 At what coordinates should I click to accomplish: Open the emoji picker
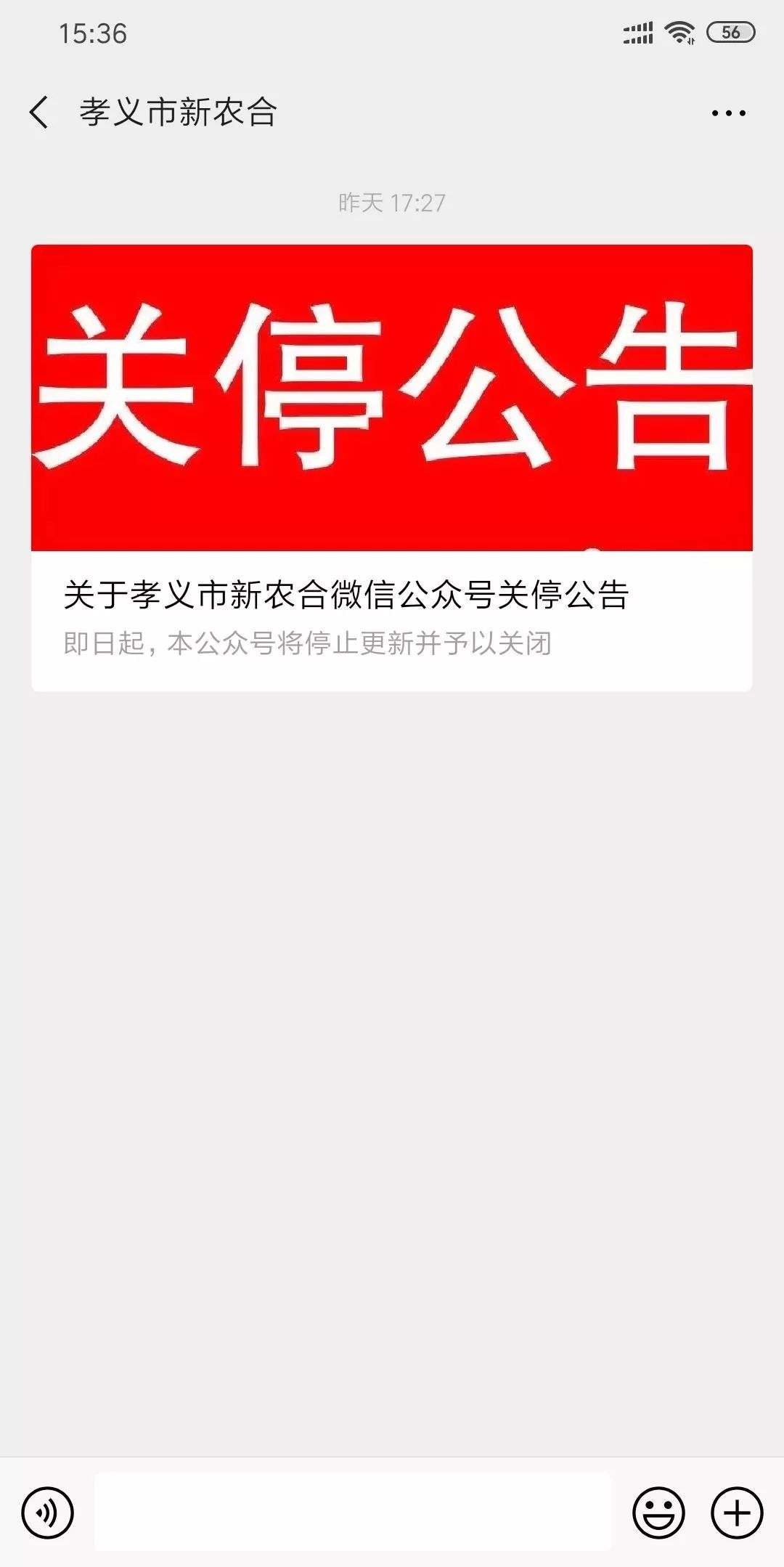tap(658, 1513)
